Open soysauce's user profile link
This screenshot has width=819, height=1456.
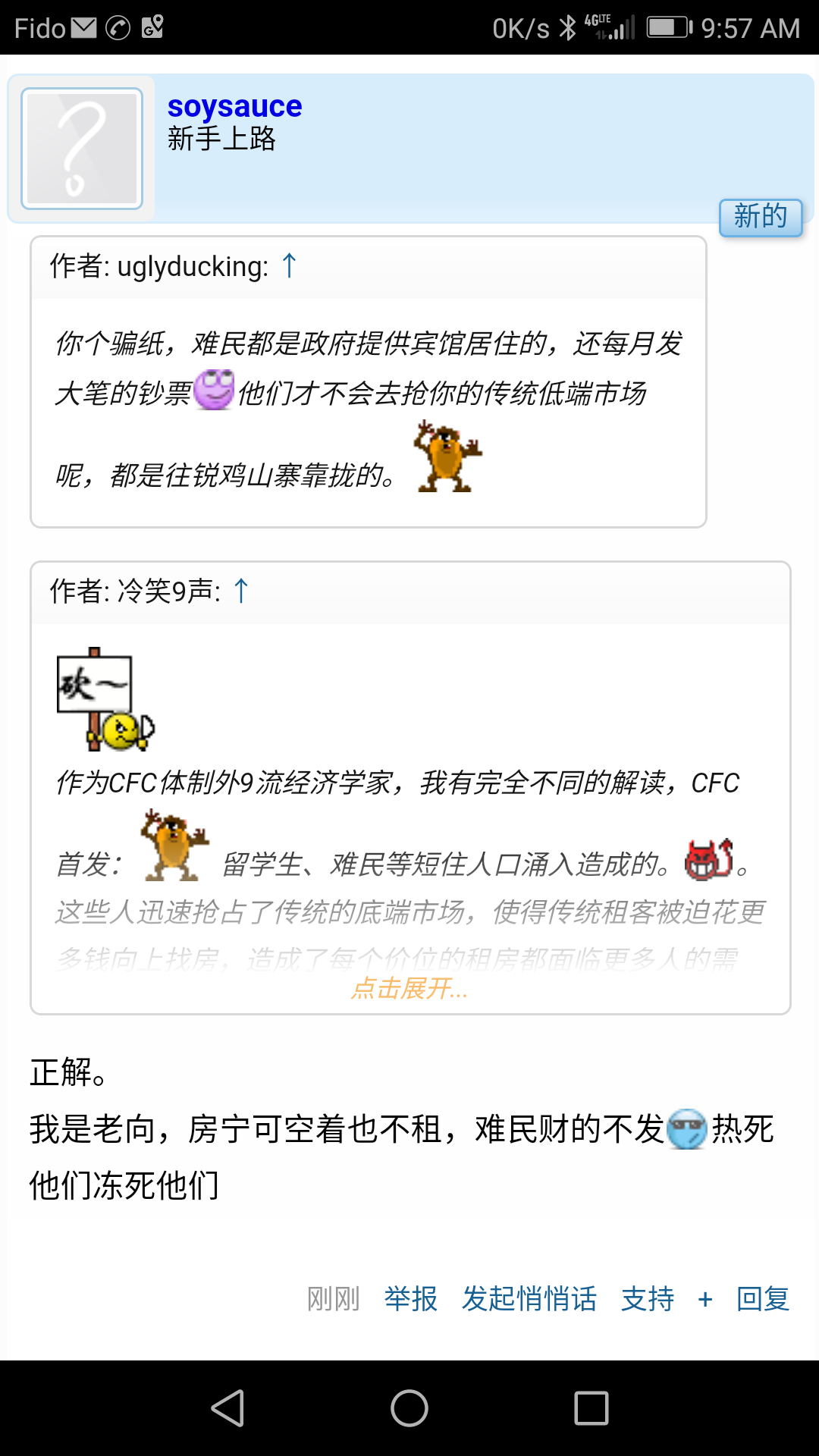(234, 107)
